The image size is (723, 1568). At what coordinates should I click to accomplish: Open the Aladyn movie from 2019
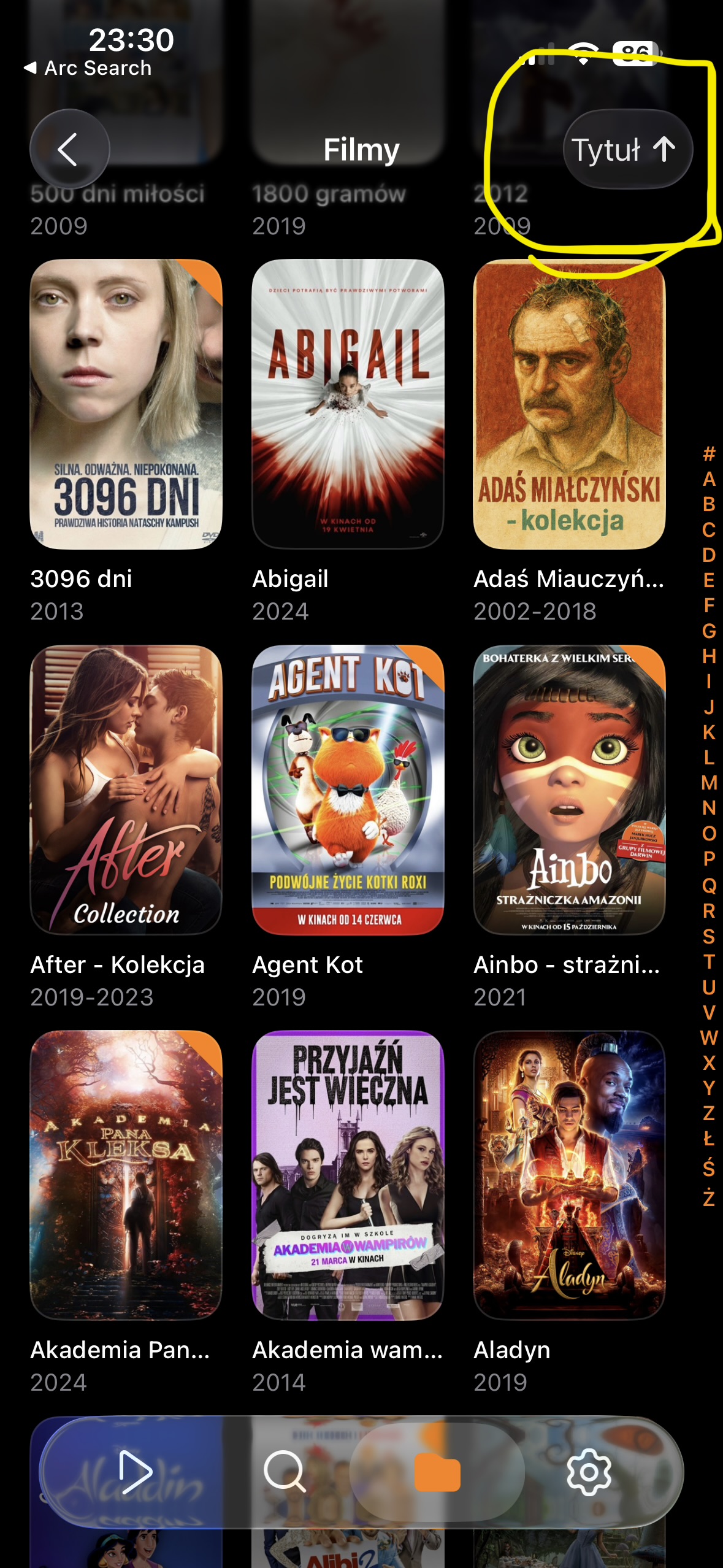569,1175
